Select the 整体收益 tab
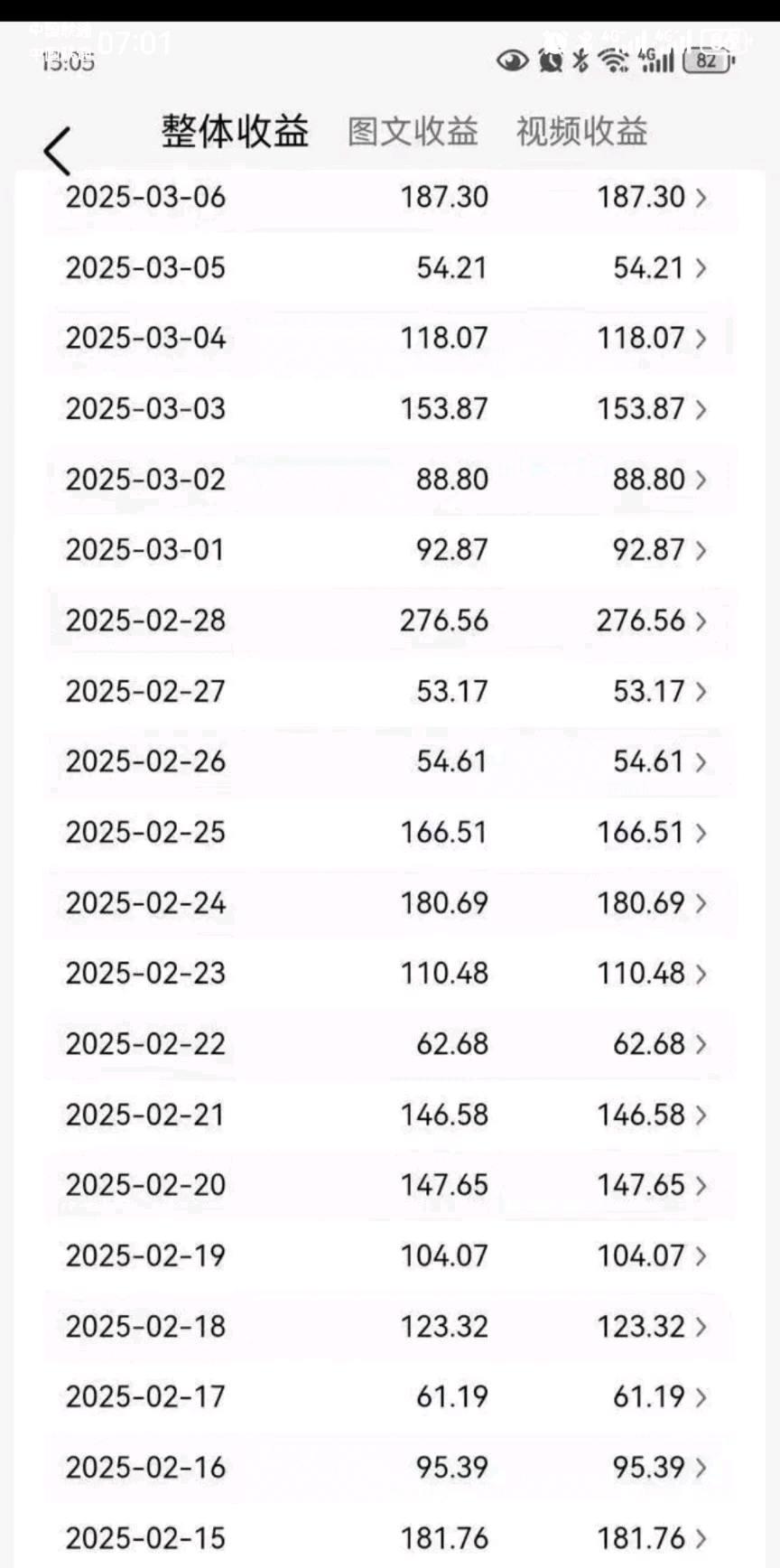Screen dimensions: 780x1568 tap(235, 132)
